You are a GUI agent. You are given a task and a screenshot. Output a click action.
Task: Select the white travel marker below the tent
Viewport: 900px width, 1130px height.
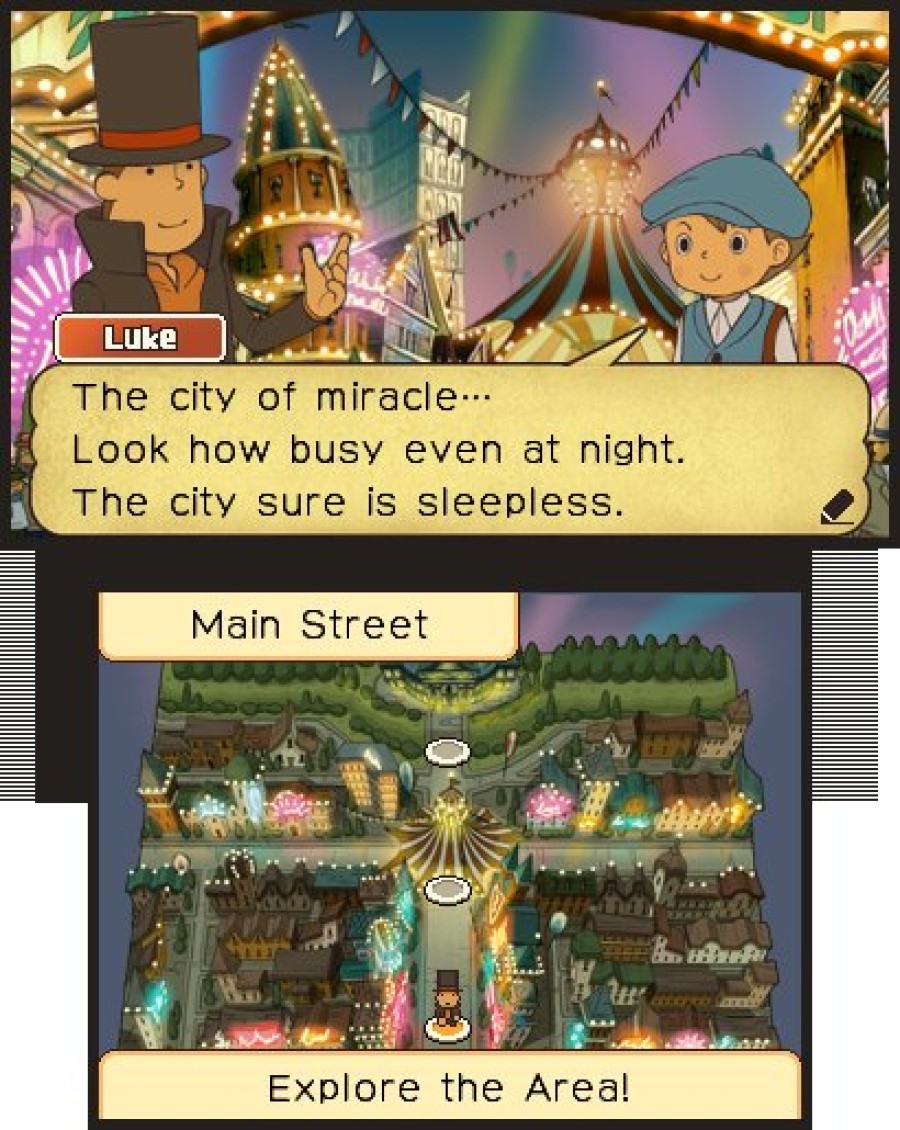click(x=448, y=888)
